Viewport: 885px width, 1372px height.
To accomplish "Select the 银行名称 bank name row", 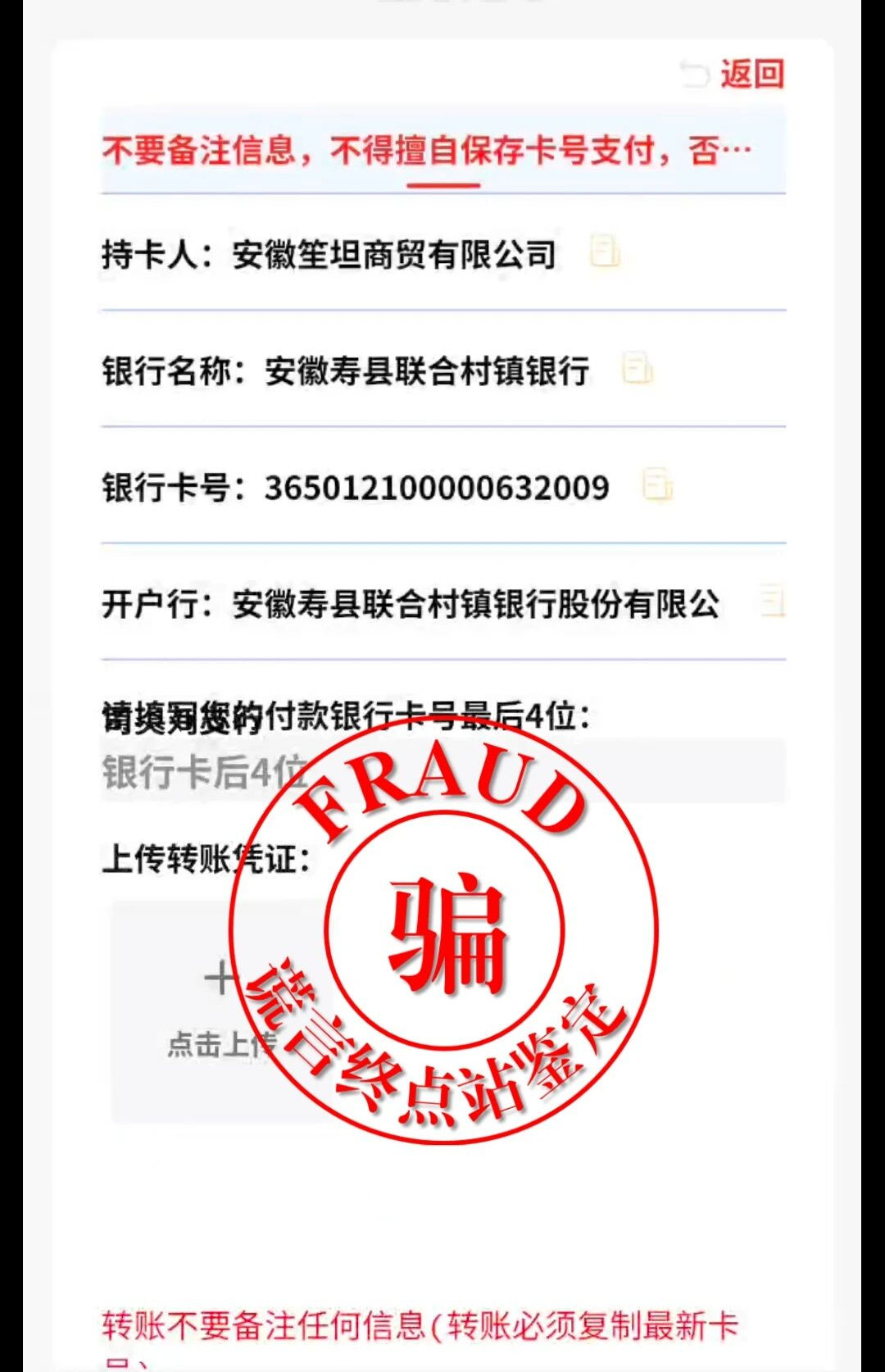I will click(344, 370).
